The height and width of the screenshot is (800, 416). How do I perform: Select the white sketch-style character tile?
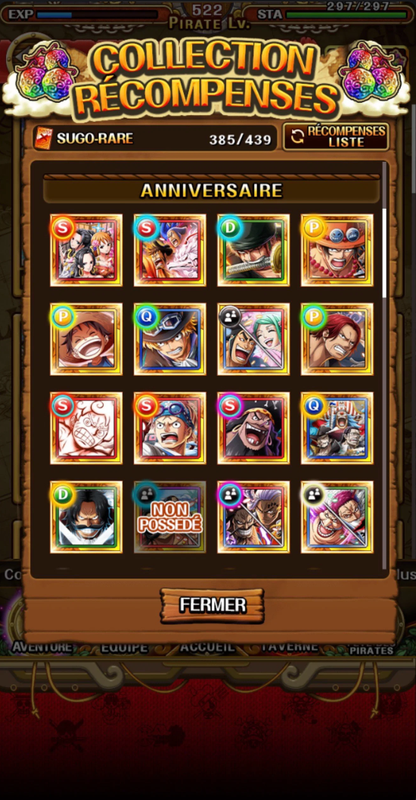coord(86,428)
